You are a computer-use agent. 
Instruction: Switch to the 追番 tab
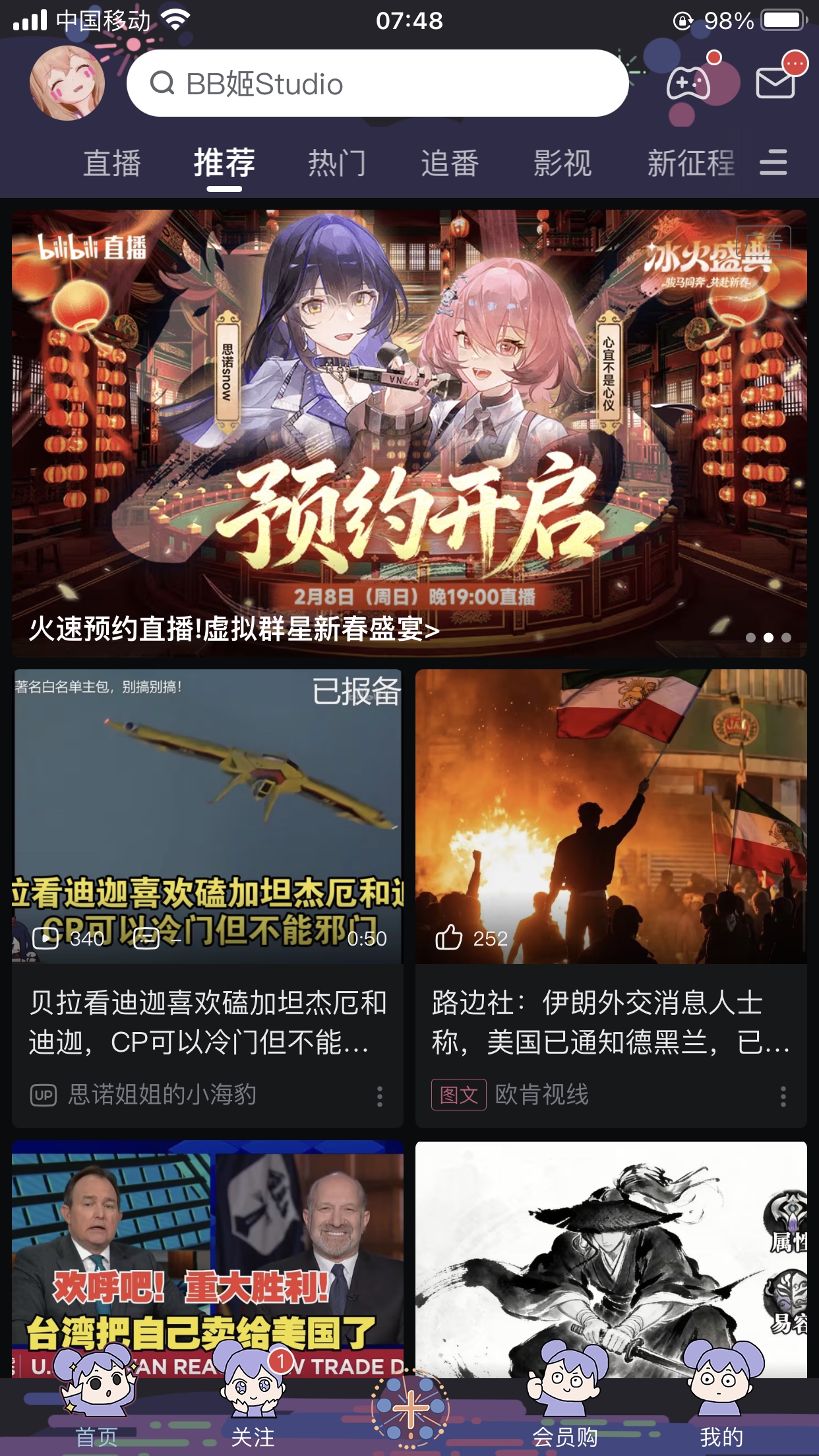[450, 163]
